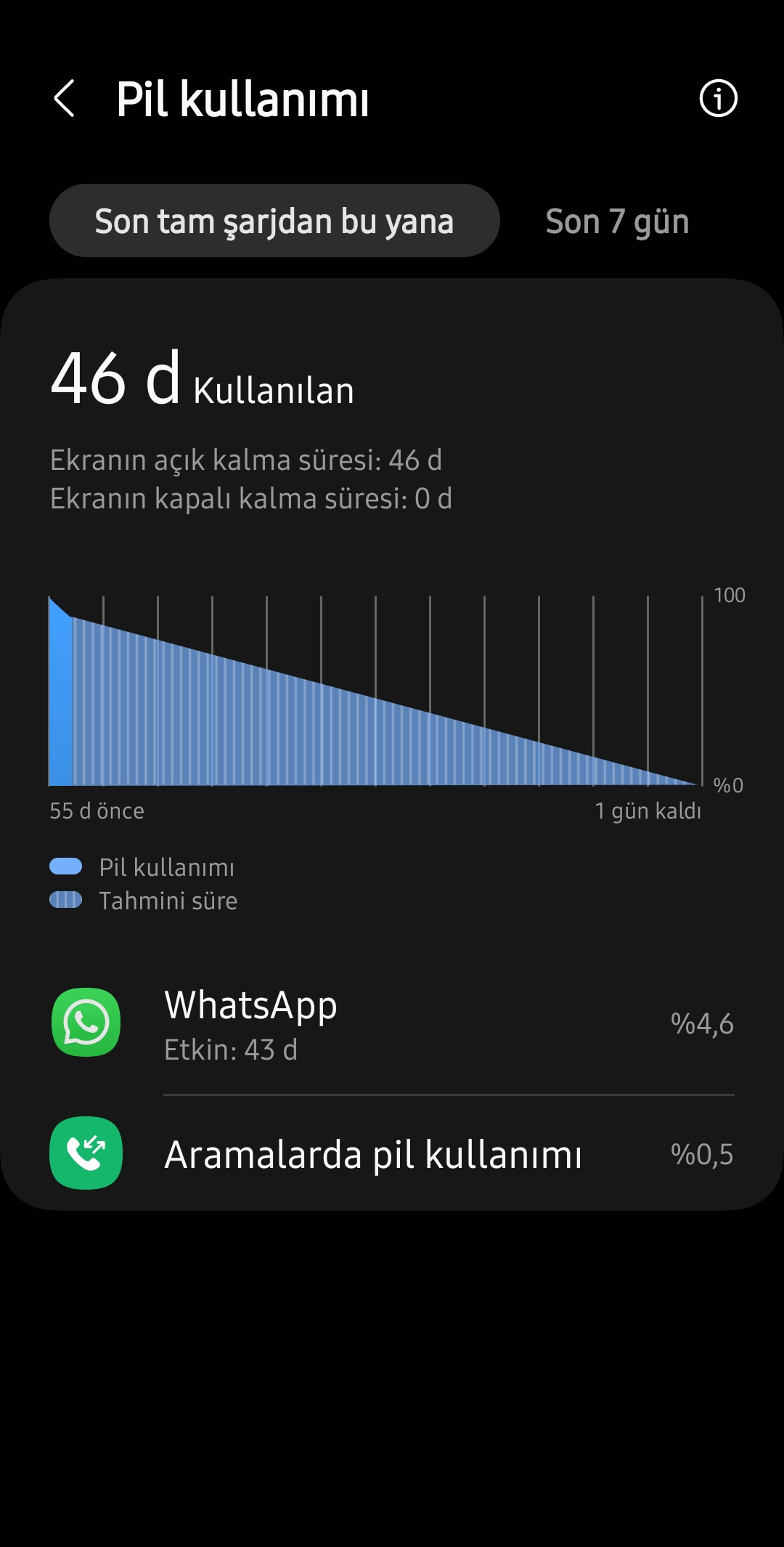Go back from Pil kullanımı
This screenshot has width=784, height=1547.
click(65, 99)
